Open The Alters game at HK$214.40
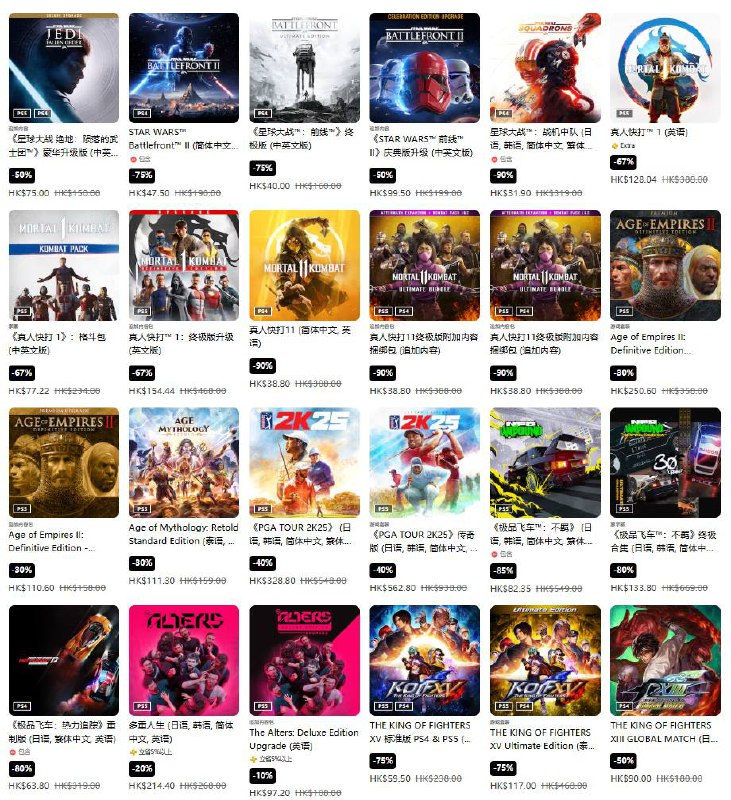Image resolution: width=731 pixels, height=800 pixels. 184,659
